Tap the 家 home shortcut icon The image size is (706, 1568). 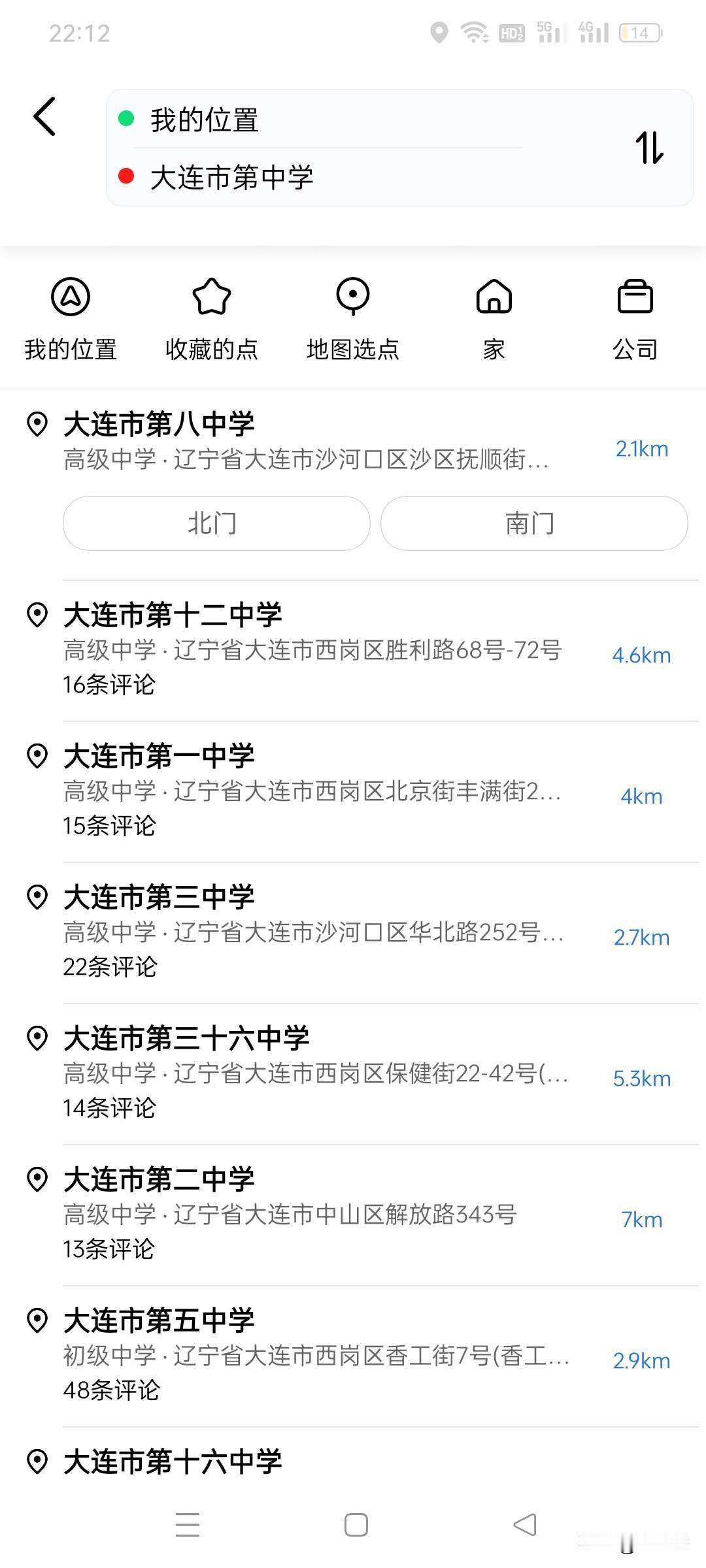[494, 297]
